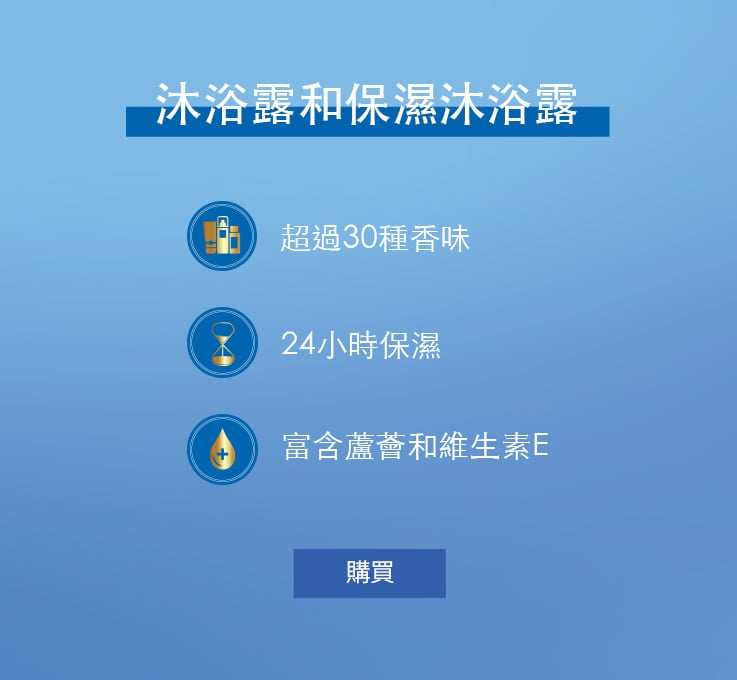Tap the 購買 buy button
The height and width of the screenshot is (680, 737).
pyautogui.click(x=369, y=573)
